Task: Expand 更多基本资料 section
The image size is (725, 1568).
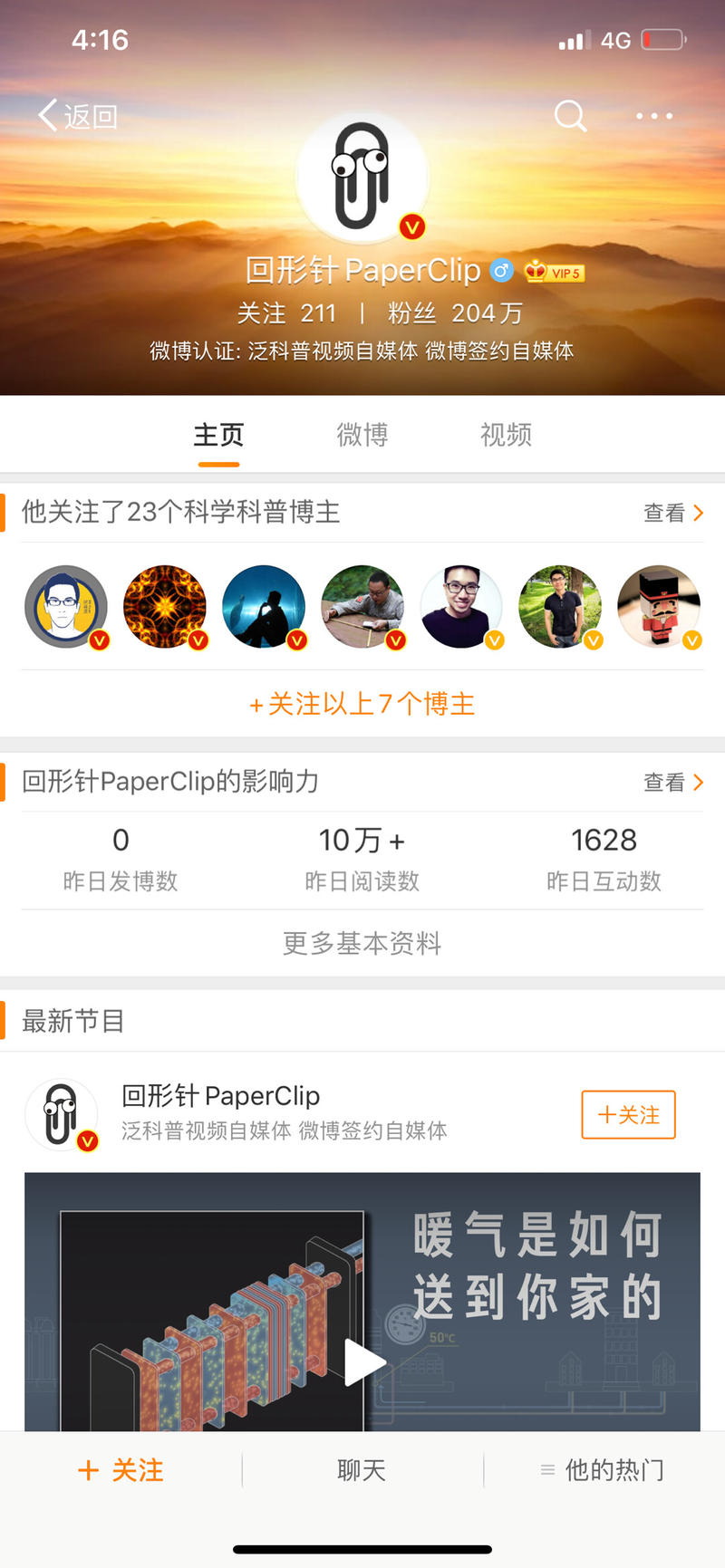Action: tap(362, 944)
